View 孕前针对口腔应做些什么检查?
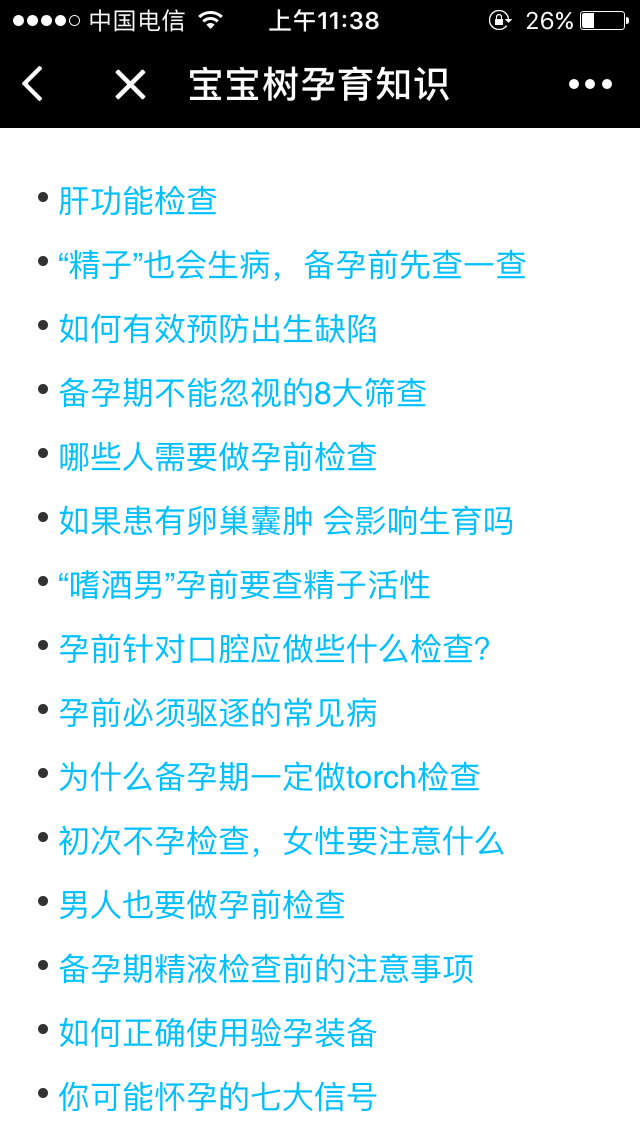Image resolution: width=640 pixels, height=1136 pixels. click(x=274, y=649)
